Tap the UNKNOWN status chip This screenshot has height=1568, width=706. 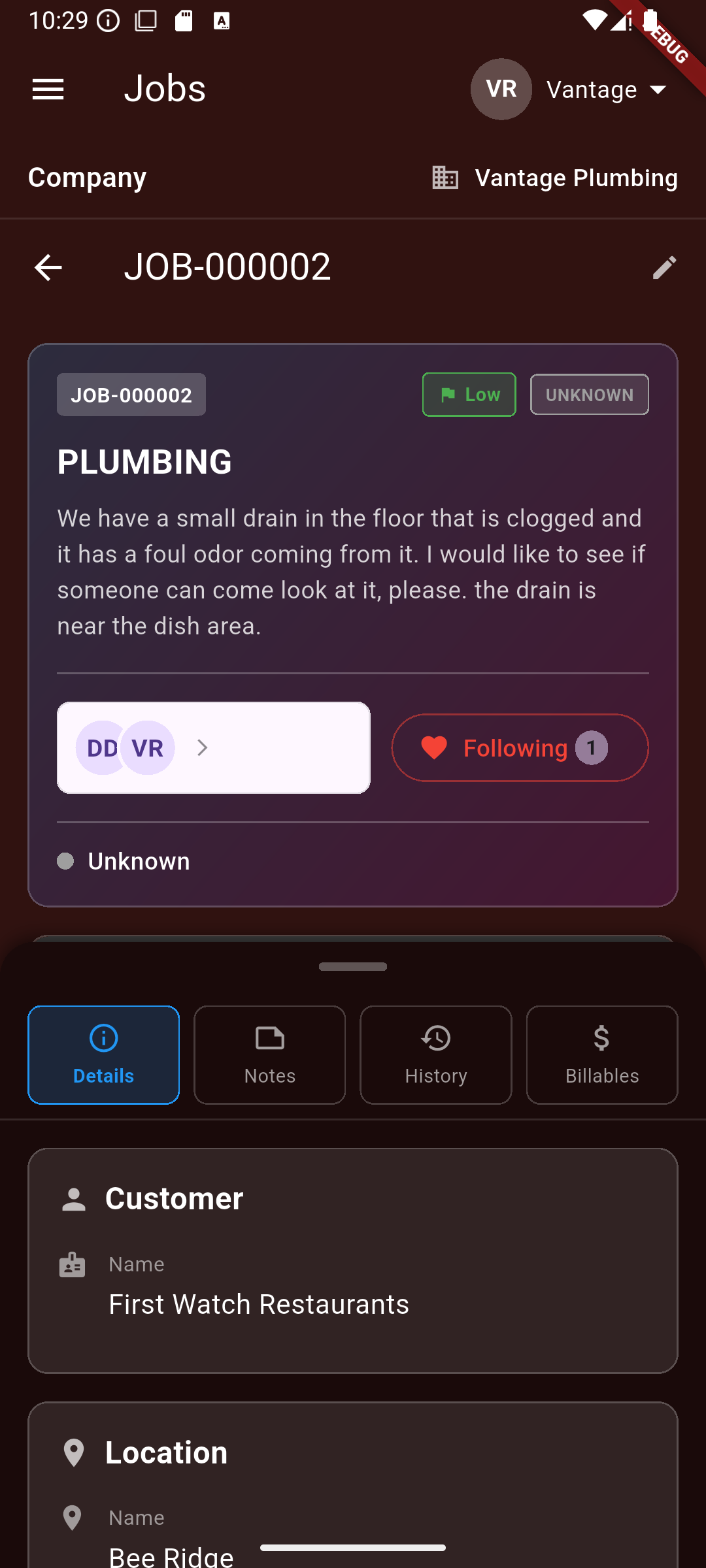tap(589, 395)
